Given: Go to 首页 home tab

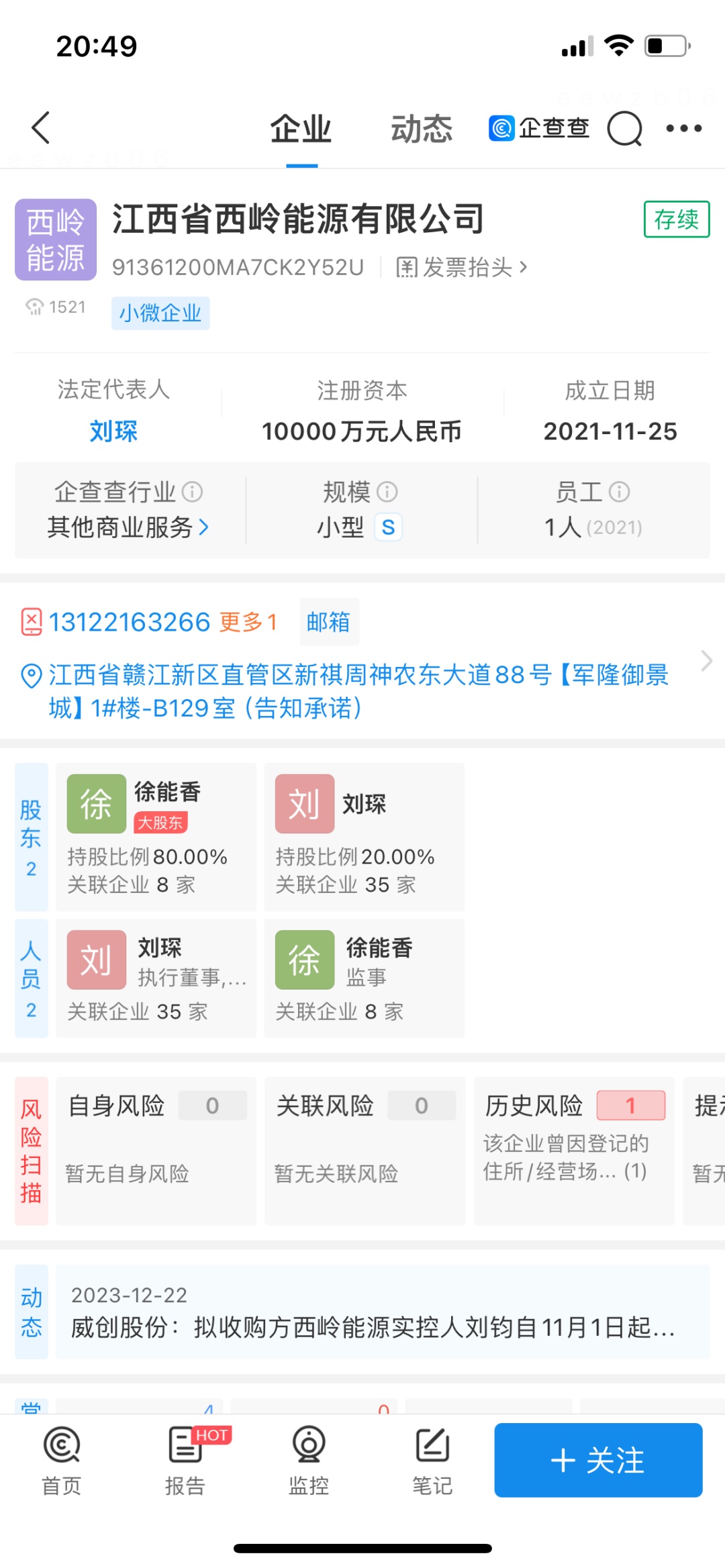Looking at the screenshot, I should (x=62, y=1462).
